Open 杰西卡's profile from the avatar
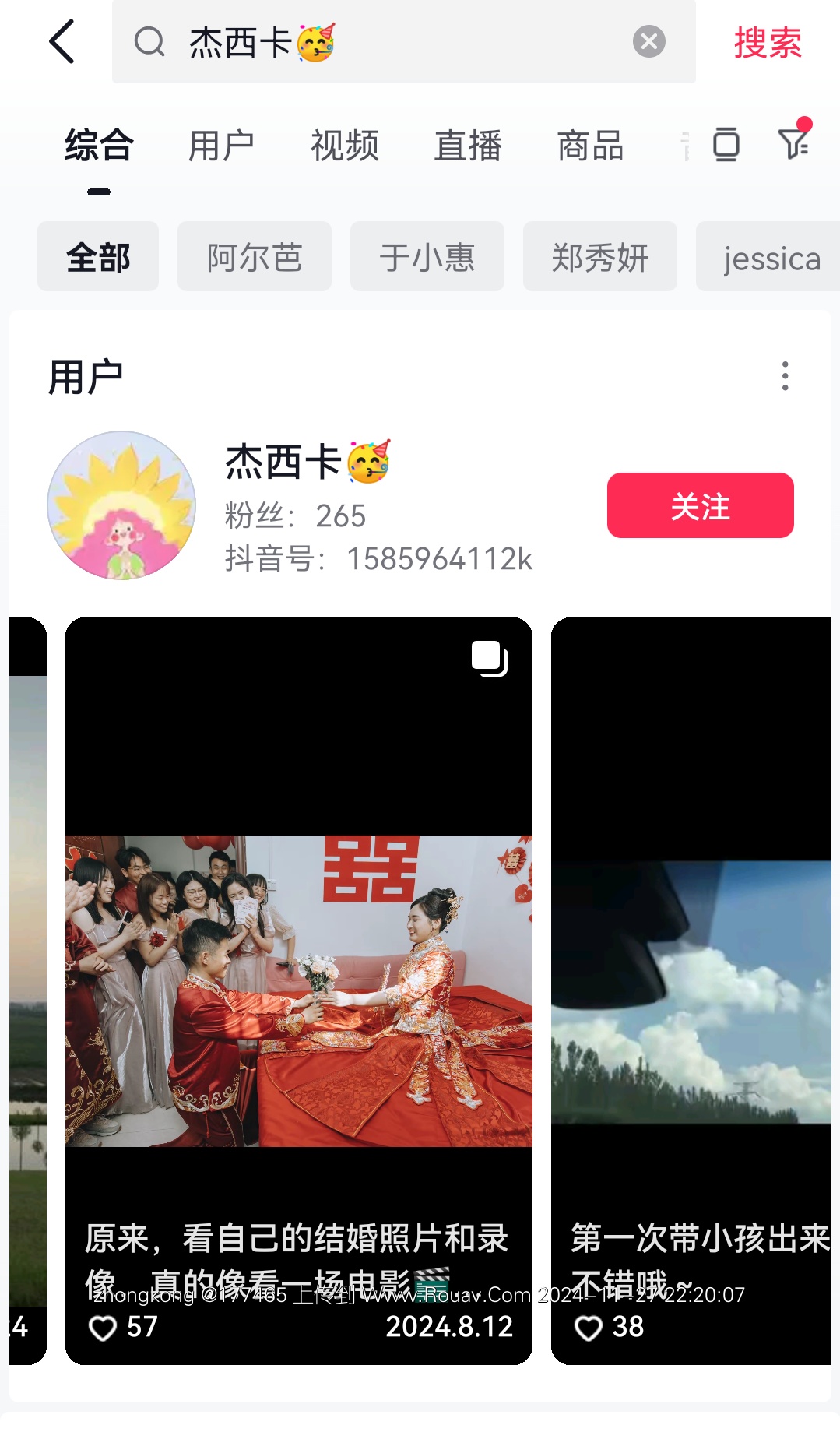Viewport: 840px width, 1439px height. (x=121, y=505)
